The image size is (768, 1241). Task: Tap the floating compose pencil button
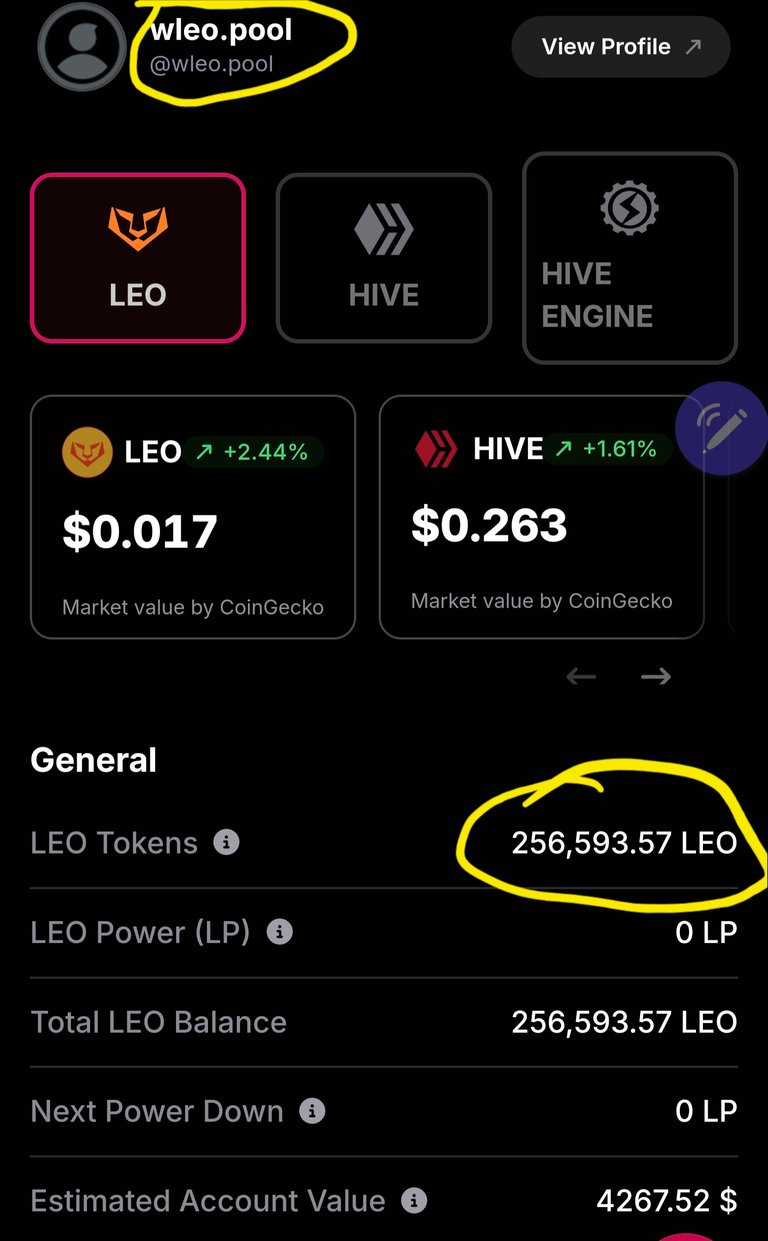720,428
